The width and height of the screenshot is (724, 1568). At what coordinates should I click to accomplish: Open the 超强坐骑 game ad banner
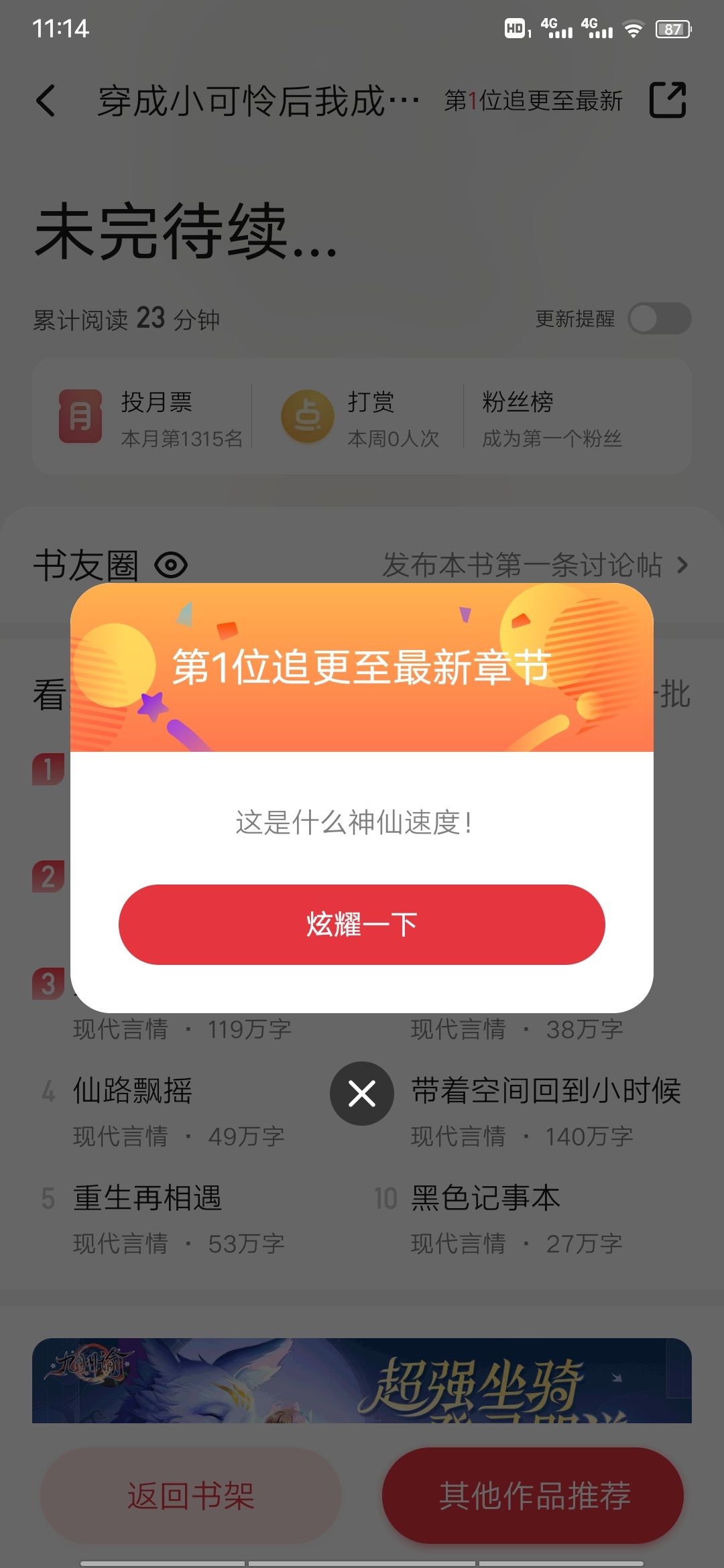point(362,1380)
